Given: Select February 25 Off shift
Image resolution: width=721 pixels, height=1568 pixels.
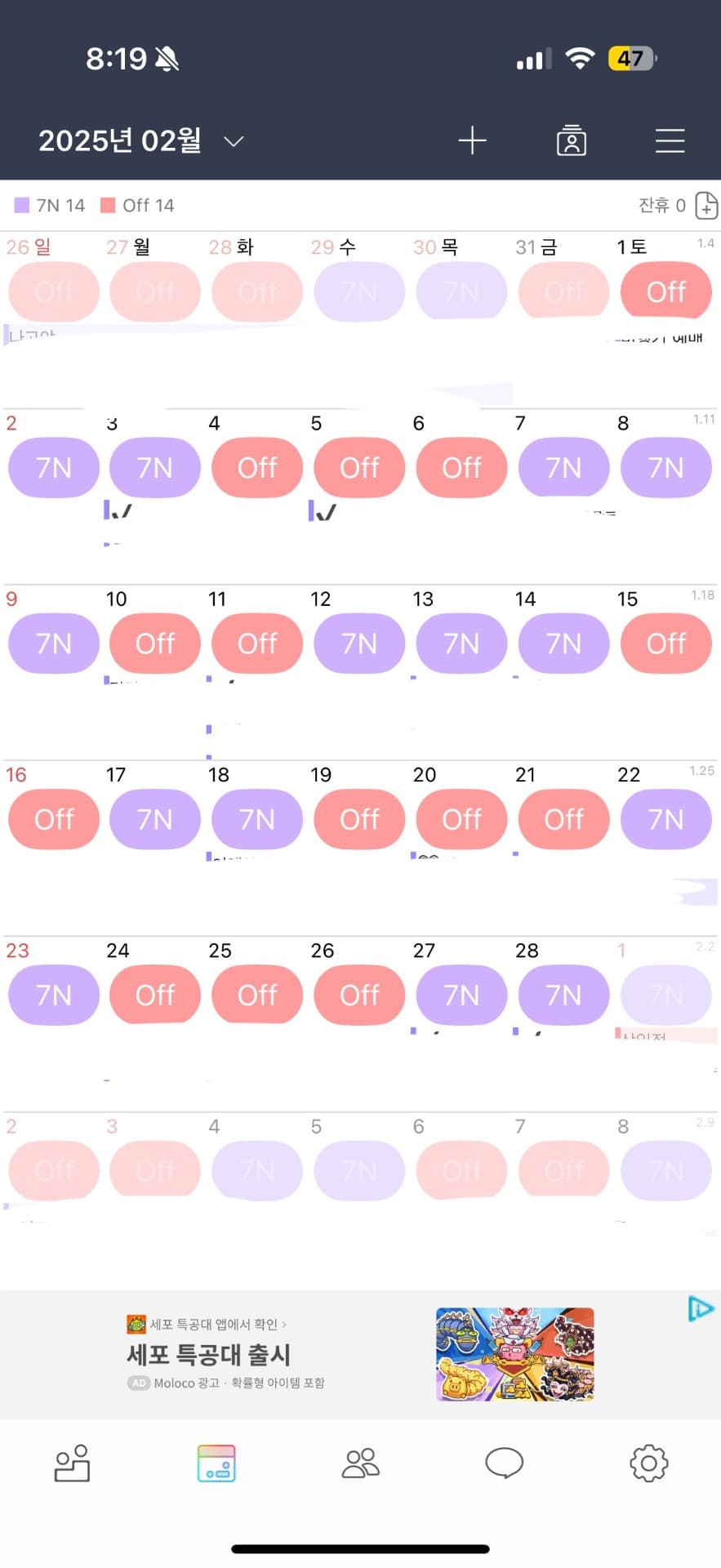Looking at the screenshot, I should tap(257, 995).
